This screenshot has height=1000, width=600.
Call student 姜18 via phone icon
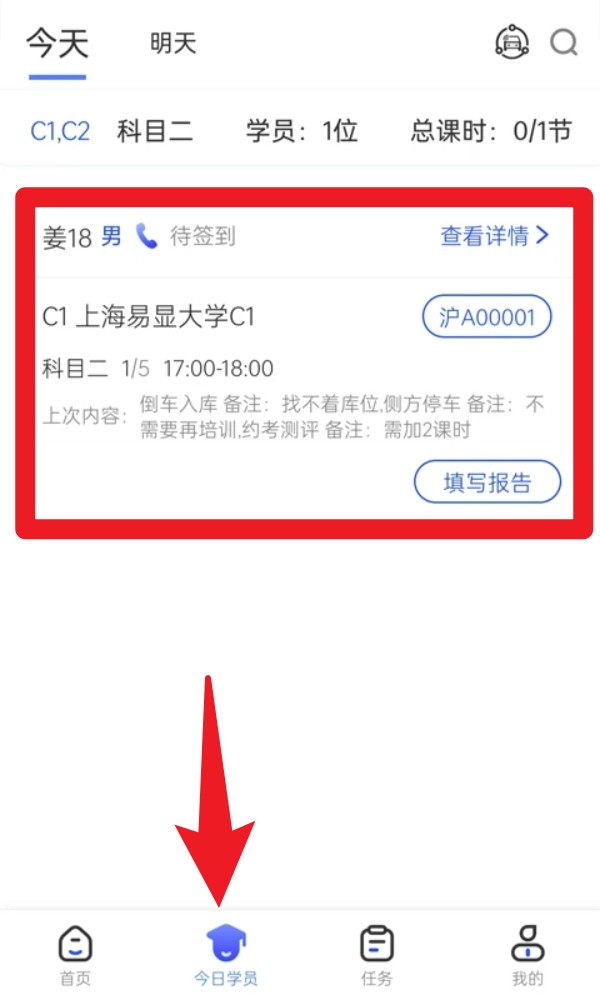[x=147, y=236]
